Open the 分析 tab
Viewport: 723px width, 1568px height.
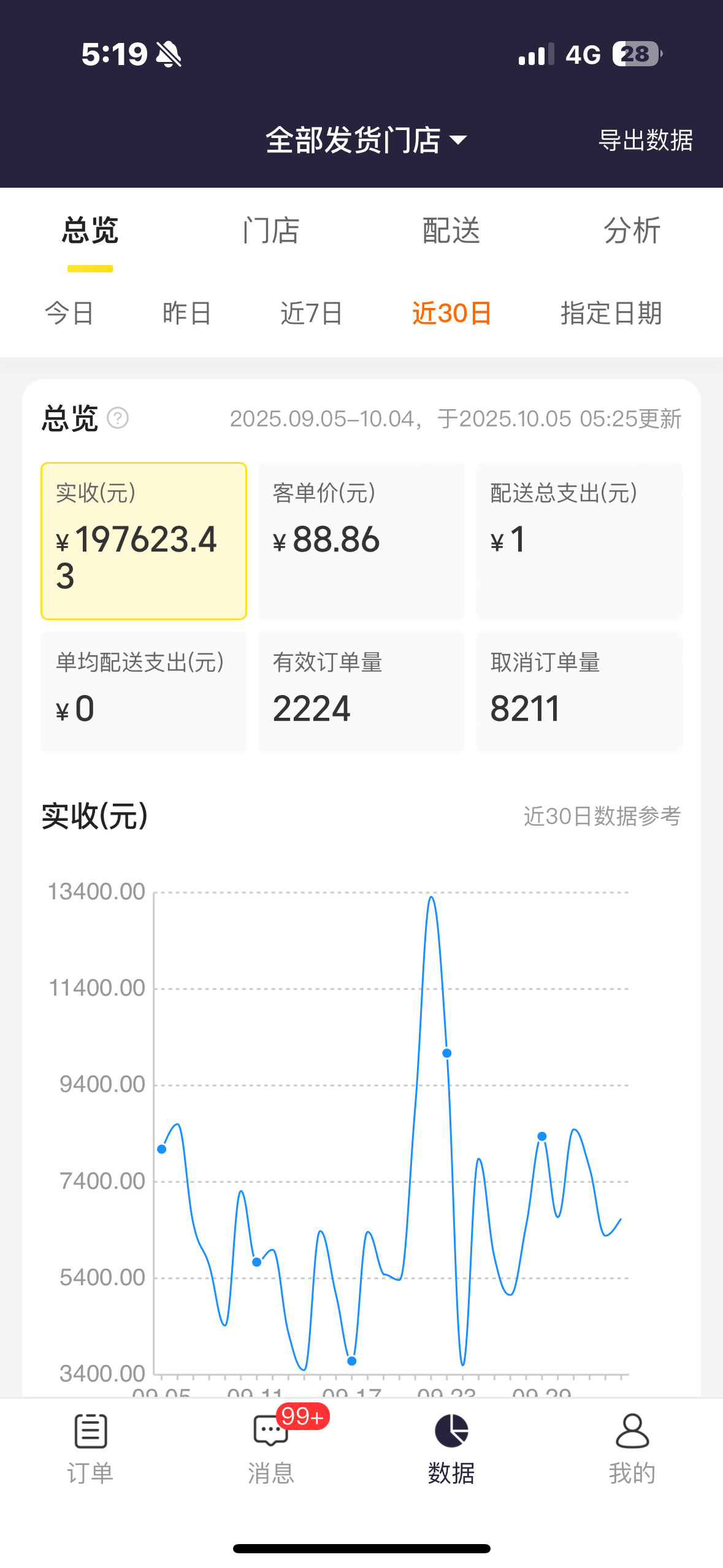pos(632,231)
